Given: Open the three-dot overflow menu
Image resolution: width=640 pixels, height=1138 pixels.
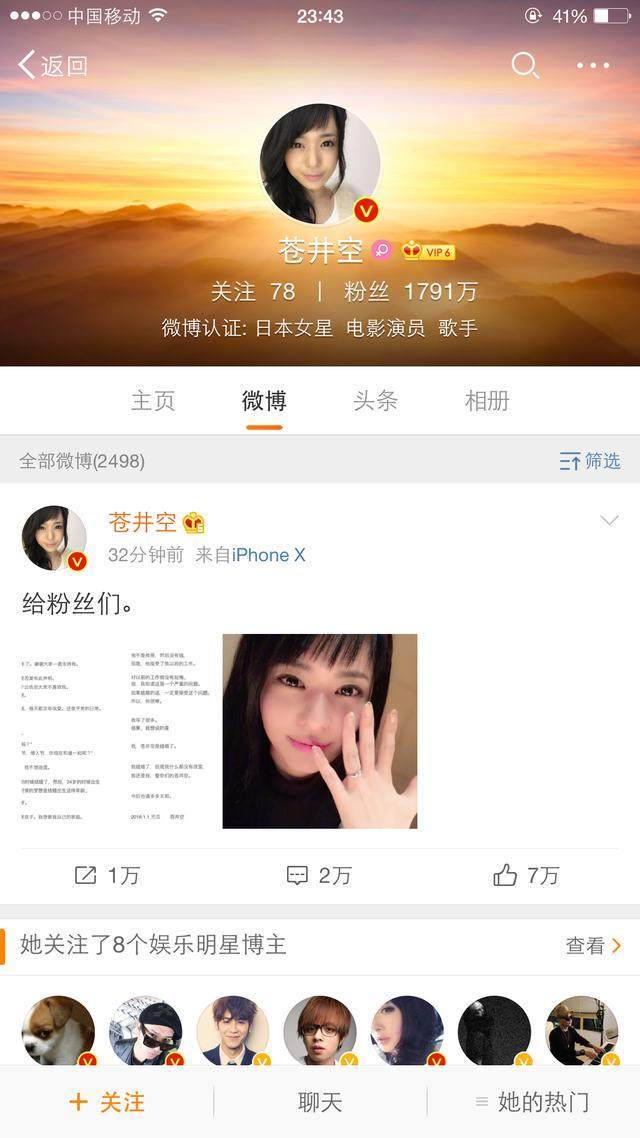Looking at the screenshot, I should [x=593, y=66].
